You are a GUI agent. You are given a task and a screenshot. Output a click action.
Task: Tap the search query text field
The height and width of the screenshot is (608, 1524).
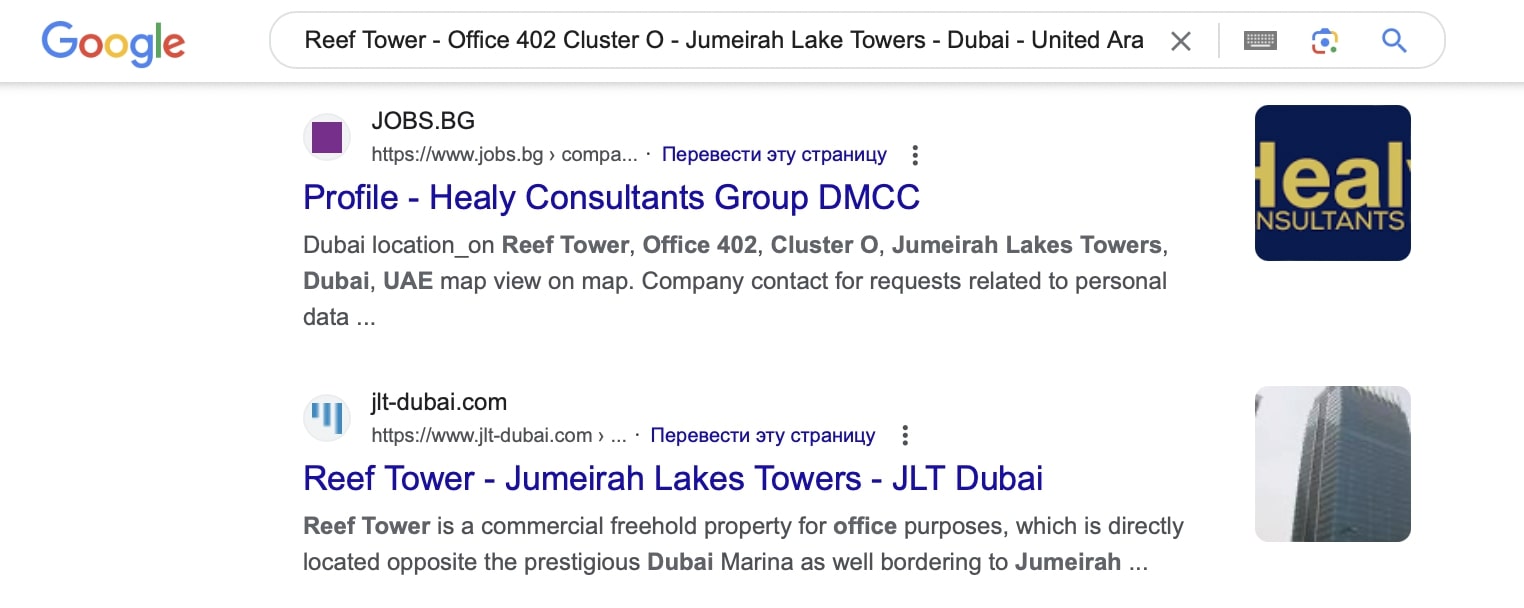tap(722, 41)
